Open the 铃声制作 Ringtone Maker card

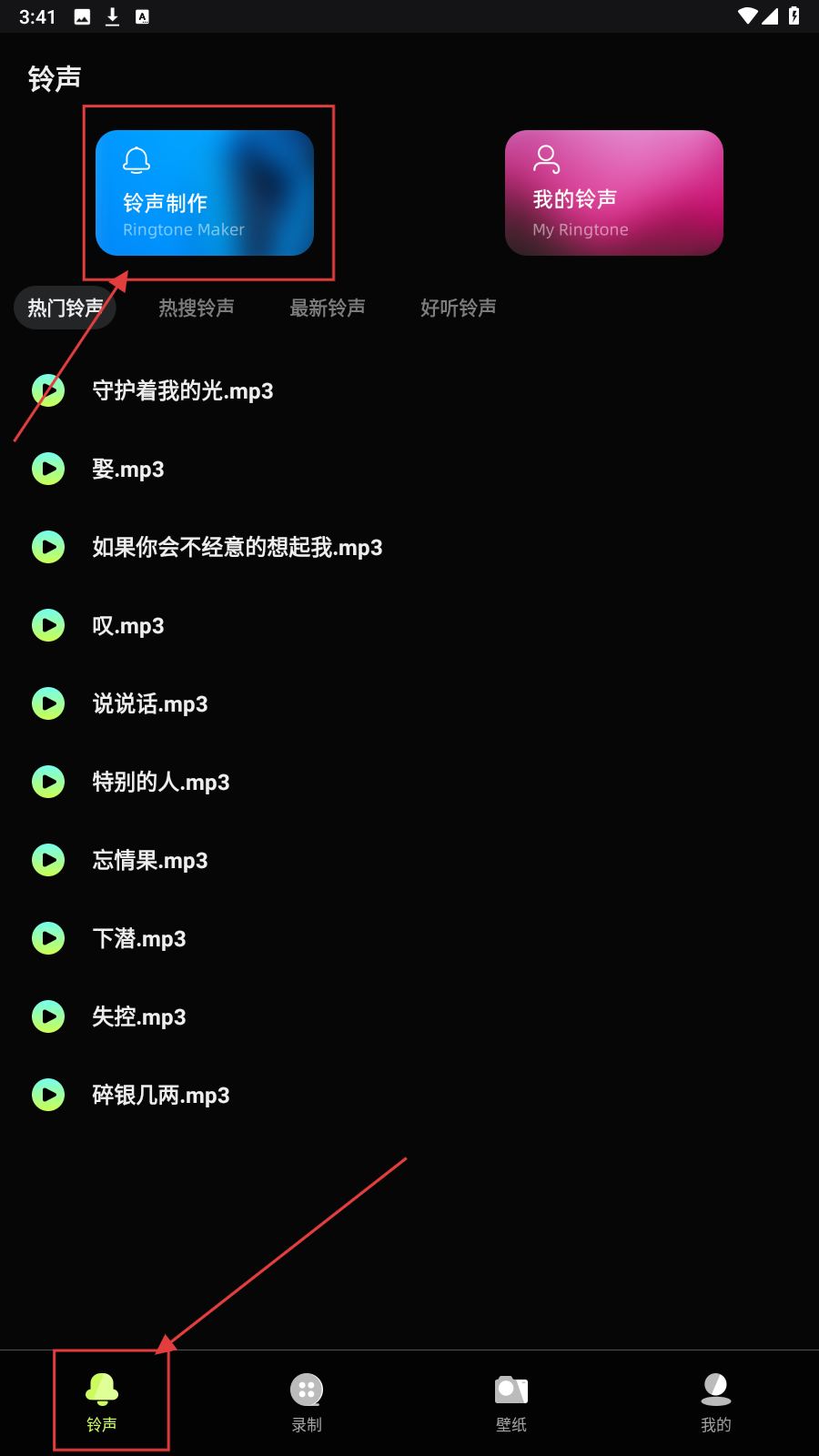[205, 193]
